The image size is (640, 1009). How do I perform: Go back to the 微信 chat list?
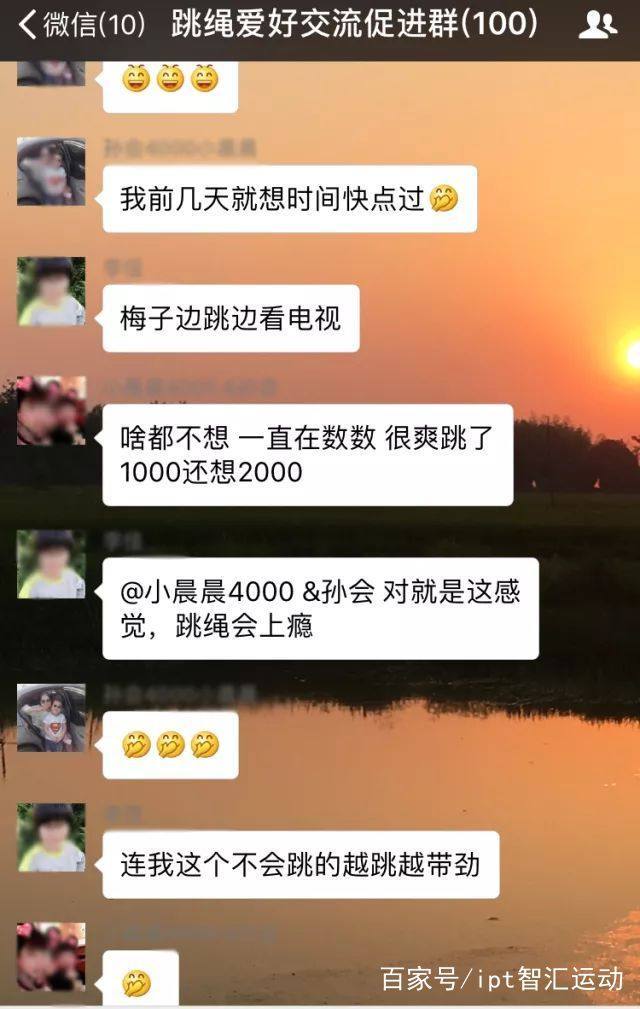tap(80, 24)
